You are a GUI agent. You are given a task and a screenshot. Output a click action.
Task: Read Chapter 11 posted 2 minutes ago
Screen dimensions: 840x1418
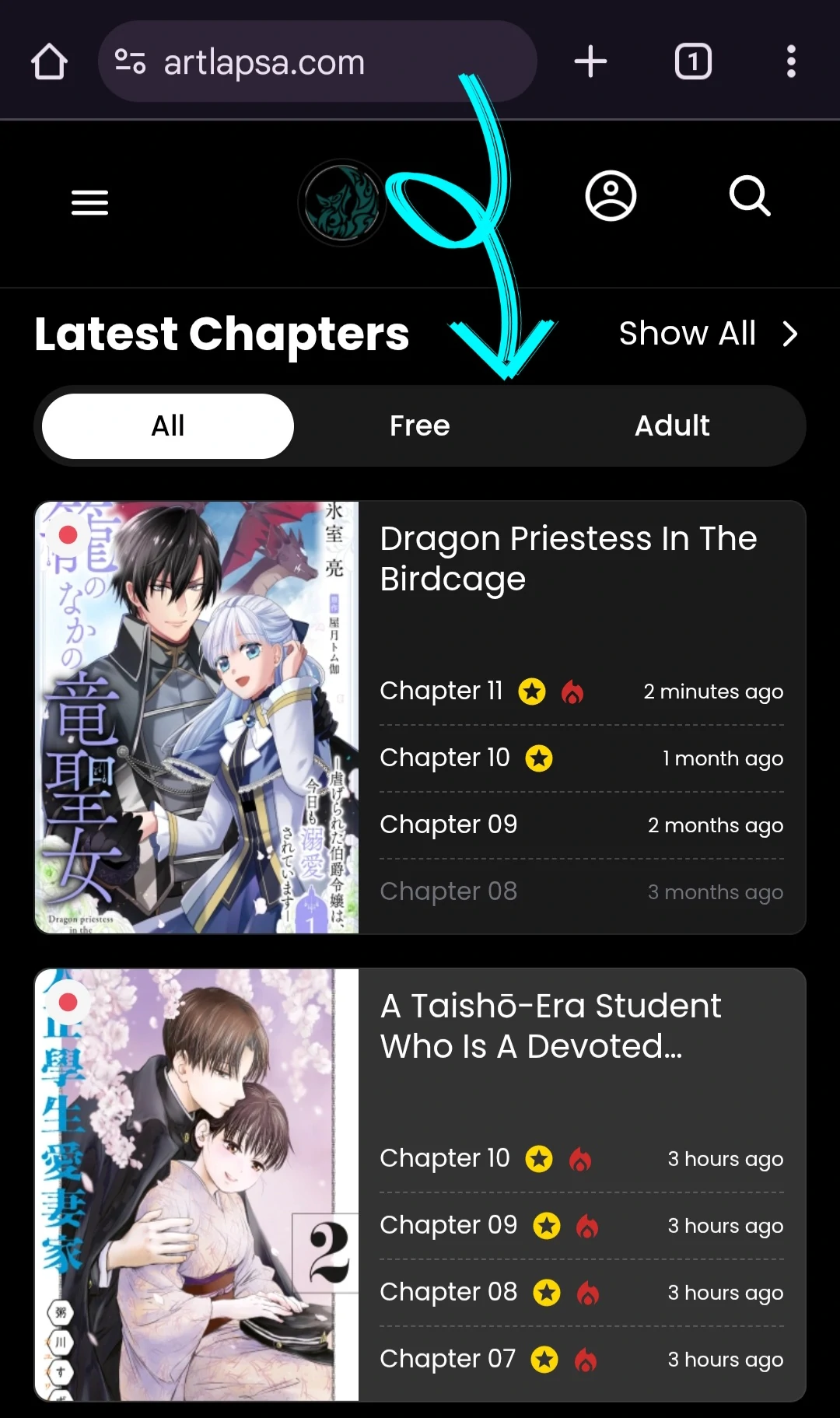(x=441, y=691)
